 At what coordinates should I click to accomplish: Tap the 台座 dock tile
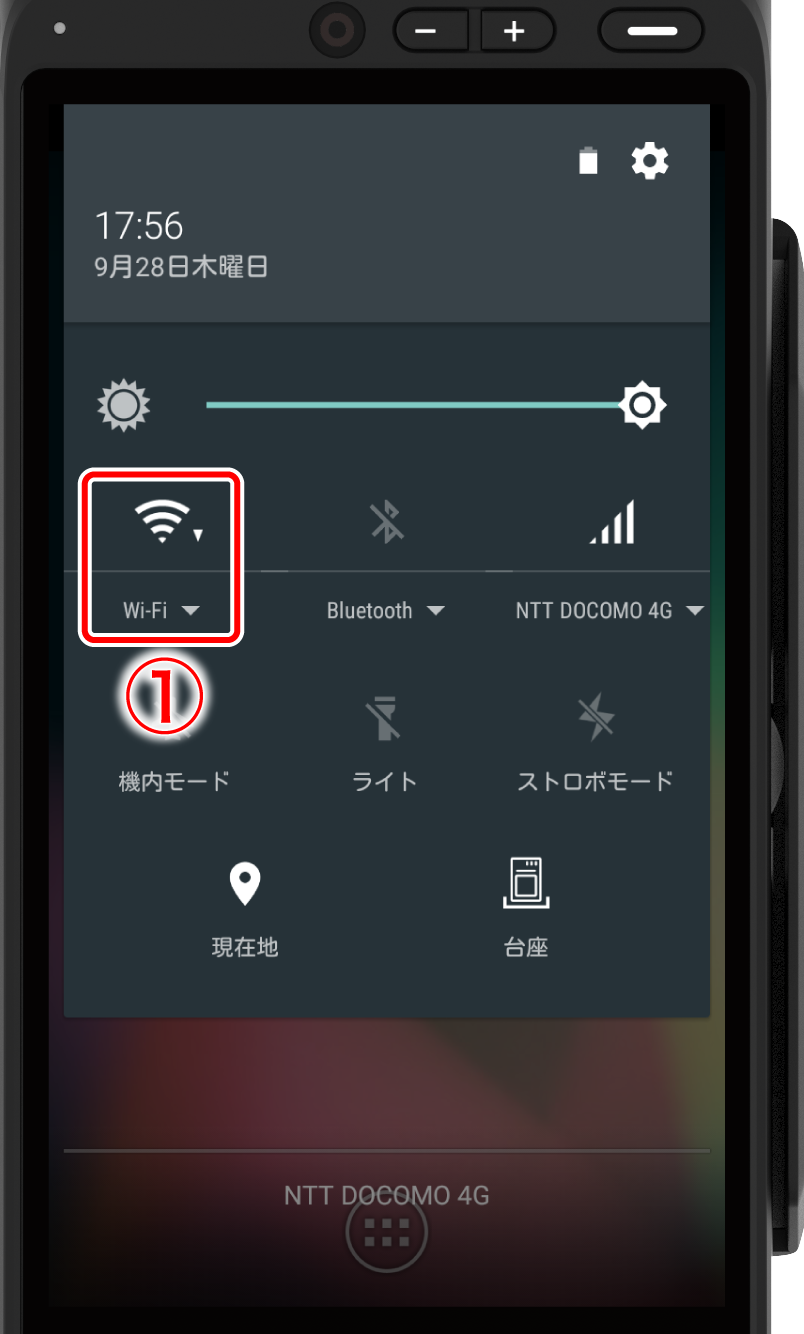click(x=526, y=905)
